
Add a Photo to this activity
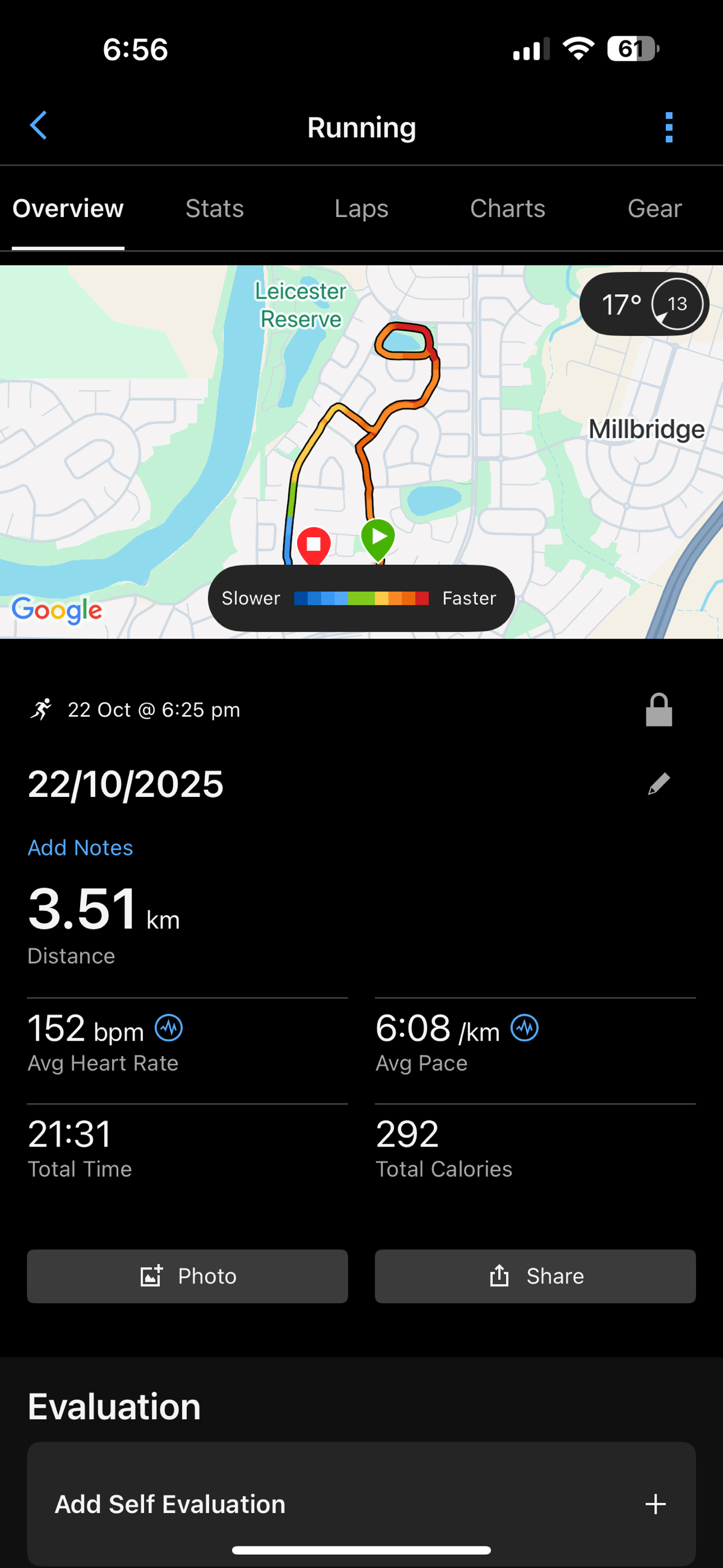187,1276
